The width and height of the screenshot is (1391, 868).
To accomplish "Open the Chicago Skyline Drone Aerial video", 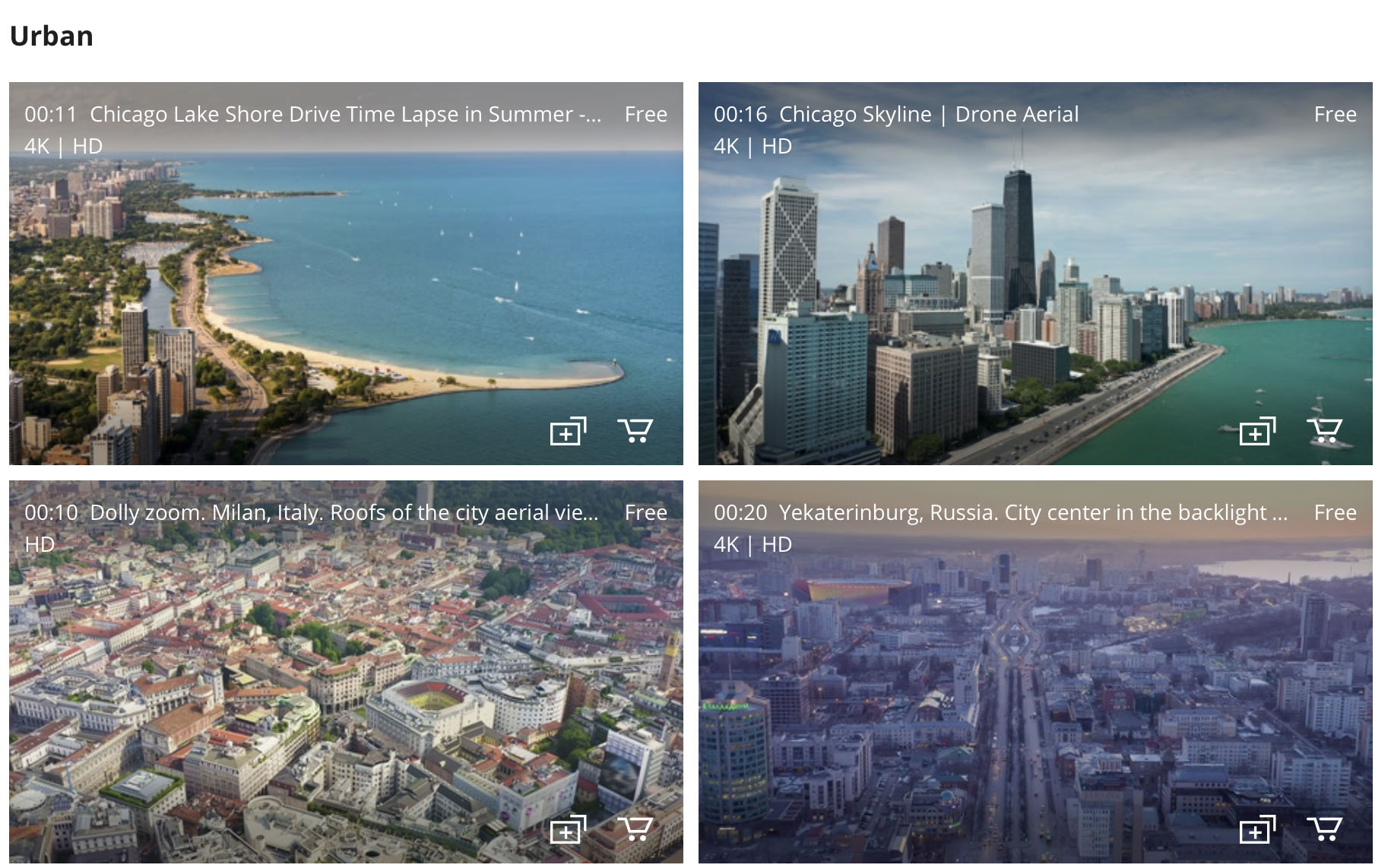I will click(928, 114).
